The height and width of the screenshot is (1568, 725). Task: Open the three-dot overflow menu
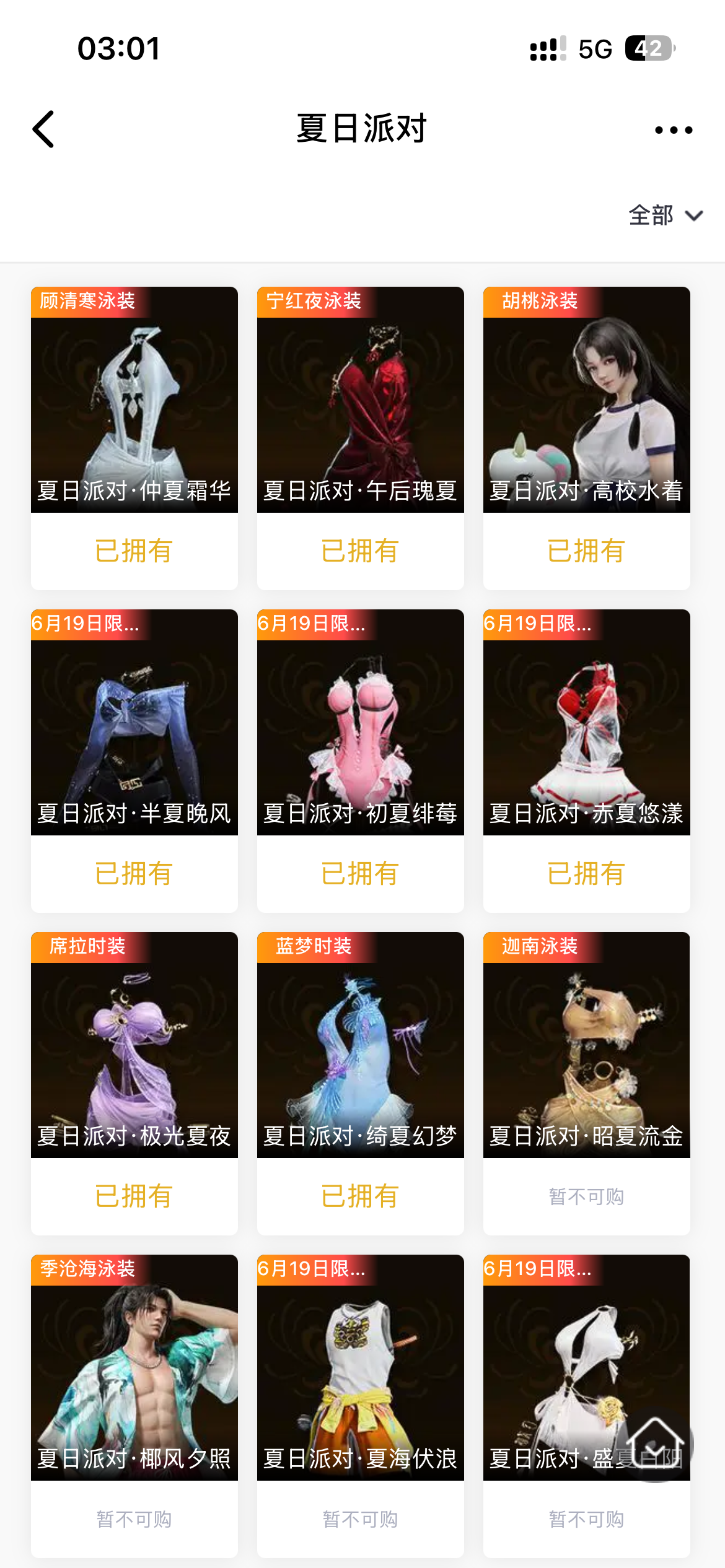click(674, 130)
